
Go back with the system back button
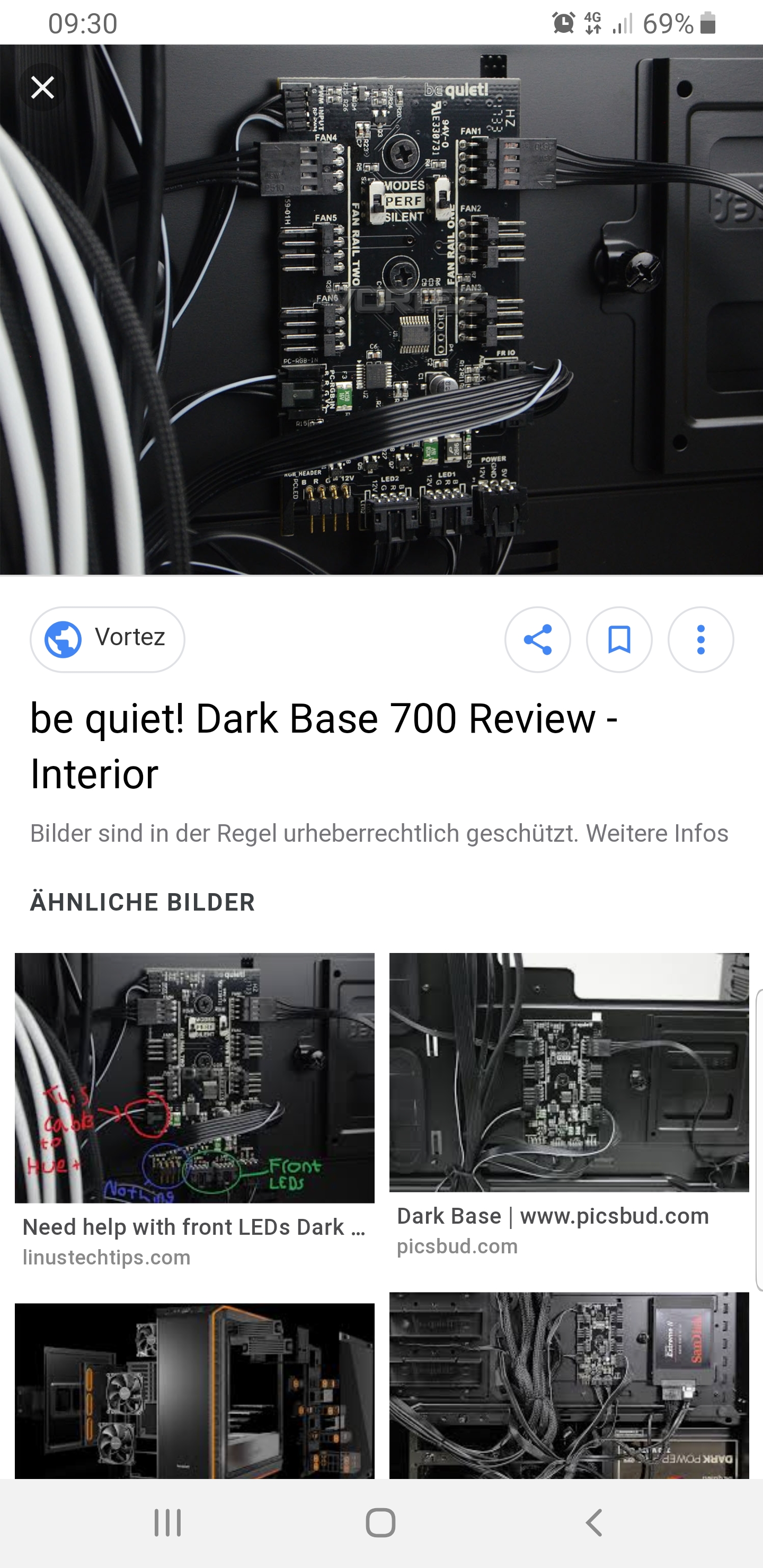click(x=595, y=1523)
